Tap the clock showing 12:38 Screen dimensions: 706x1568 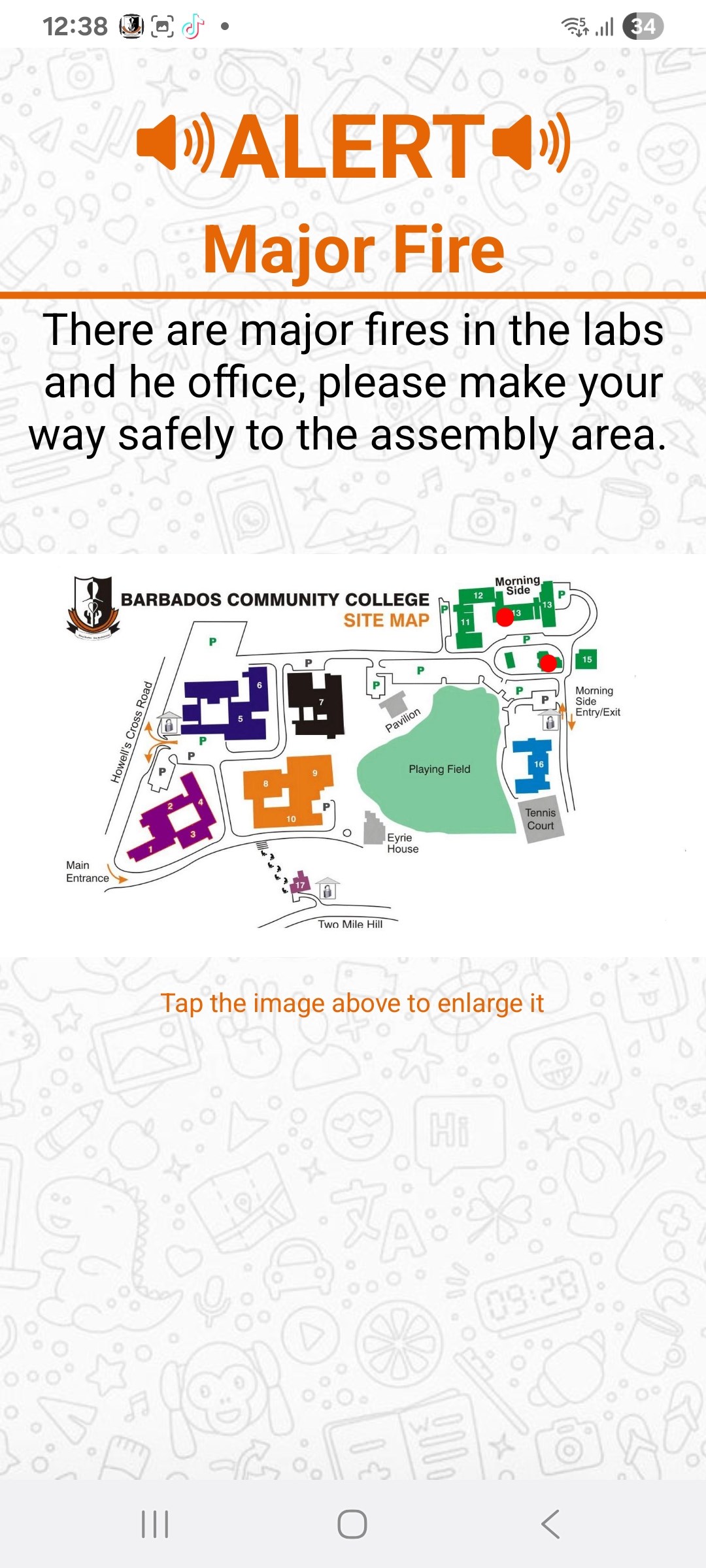[x=75, y=25]
